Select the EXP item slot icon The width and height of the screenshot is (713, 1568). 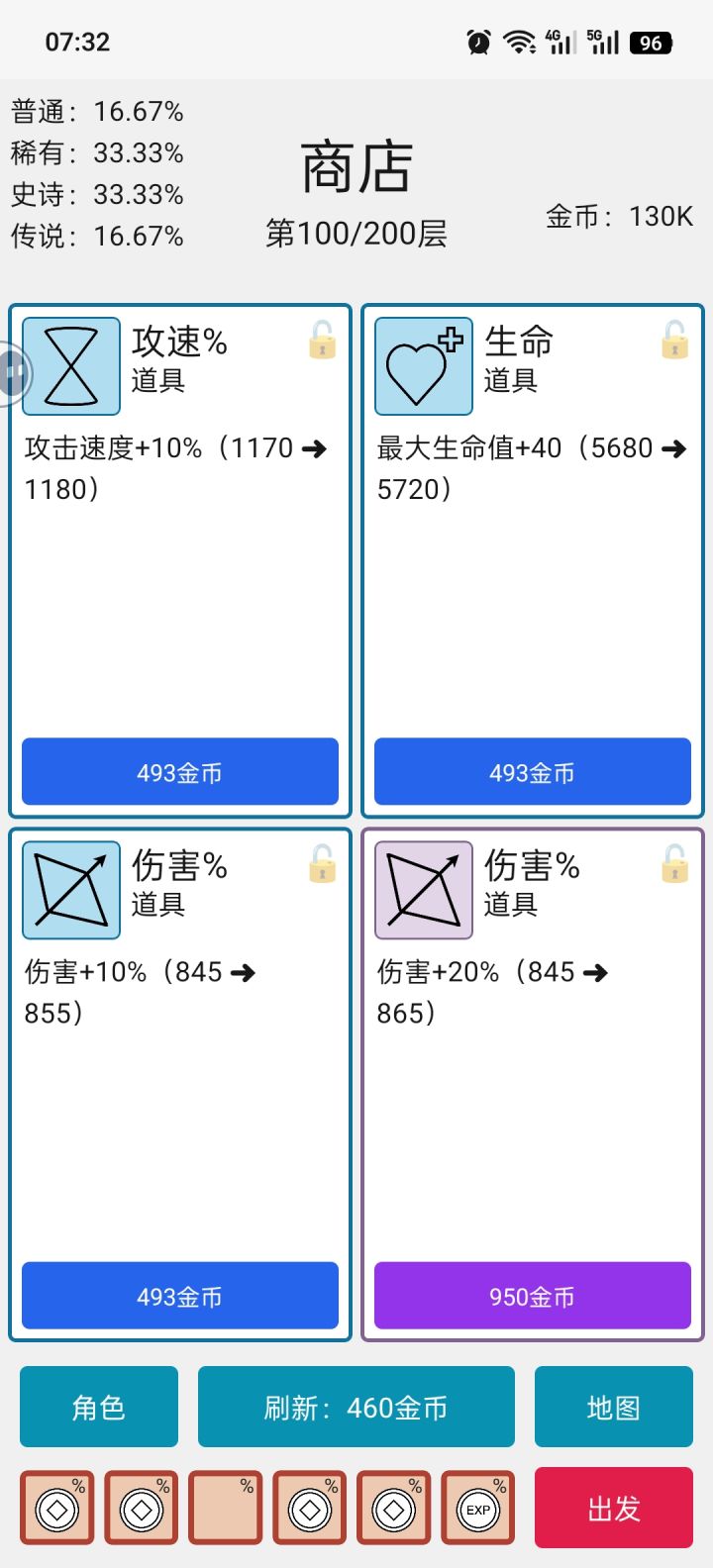pyautogui.click(x=477, y=1507)
